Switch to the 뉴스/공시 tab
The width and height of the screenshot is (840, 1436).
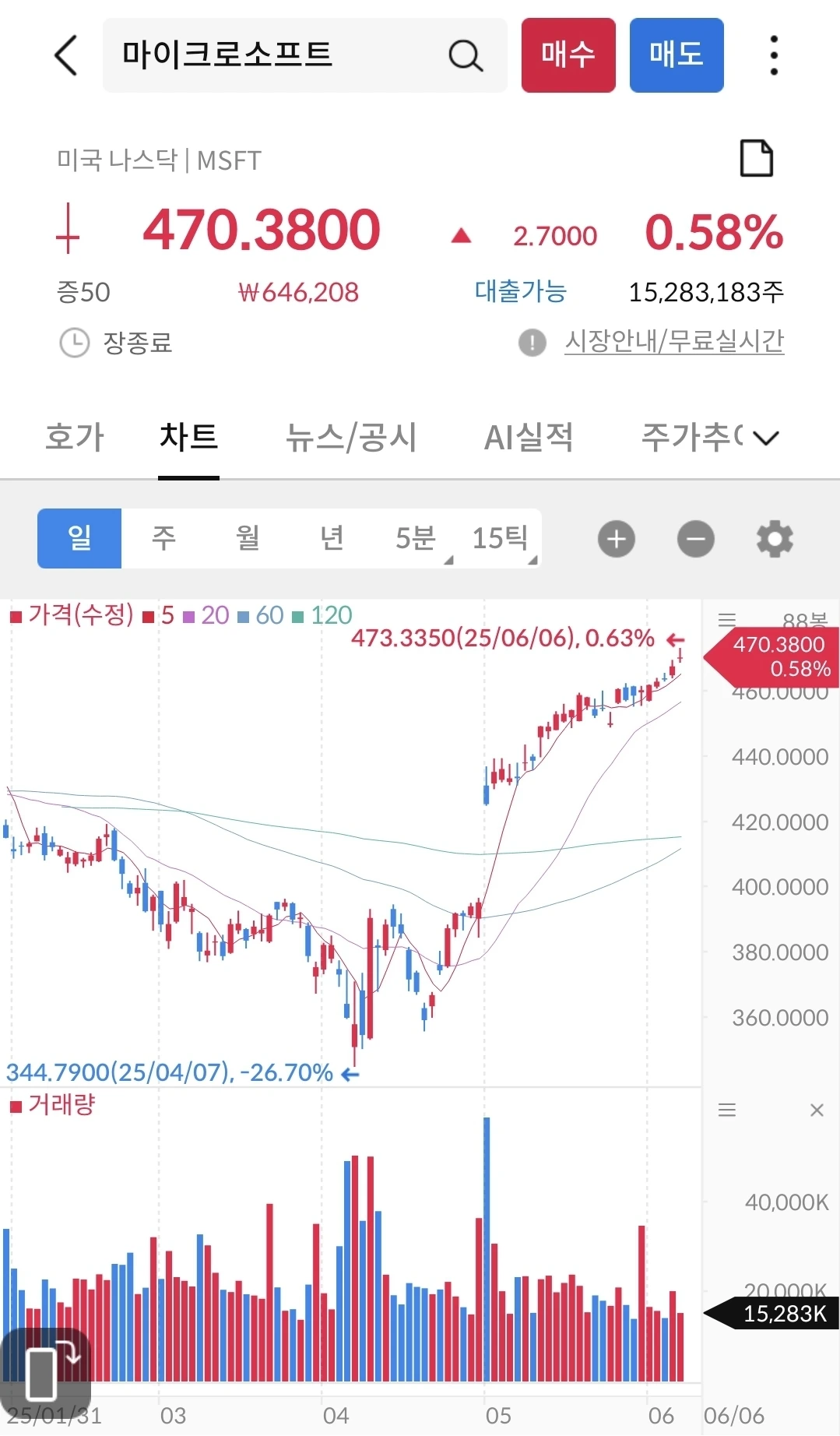(x=351, y=437)
